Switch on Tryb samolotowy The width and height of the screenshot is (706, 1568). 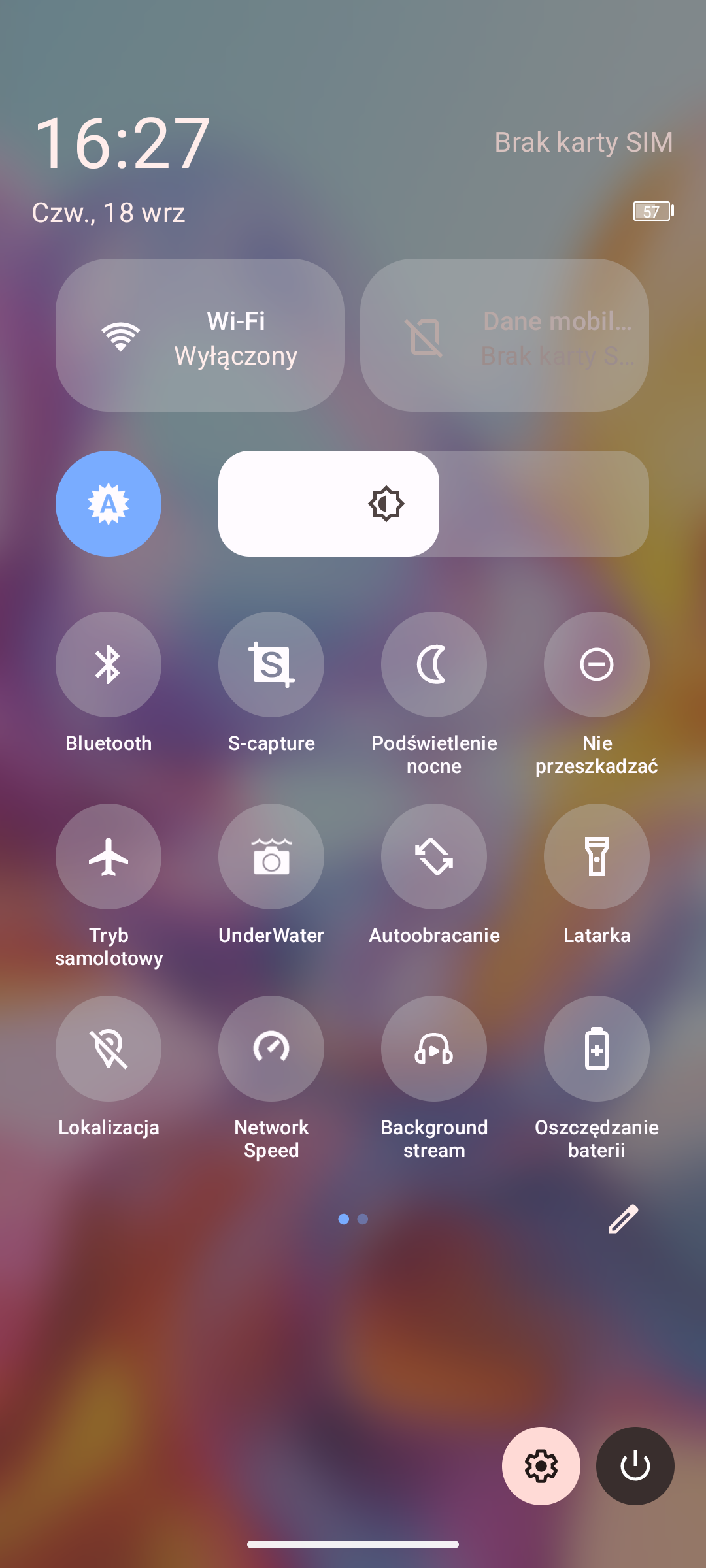(109, 857)
